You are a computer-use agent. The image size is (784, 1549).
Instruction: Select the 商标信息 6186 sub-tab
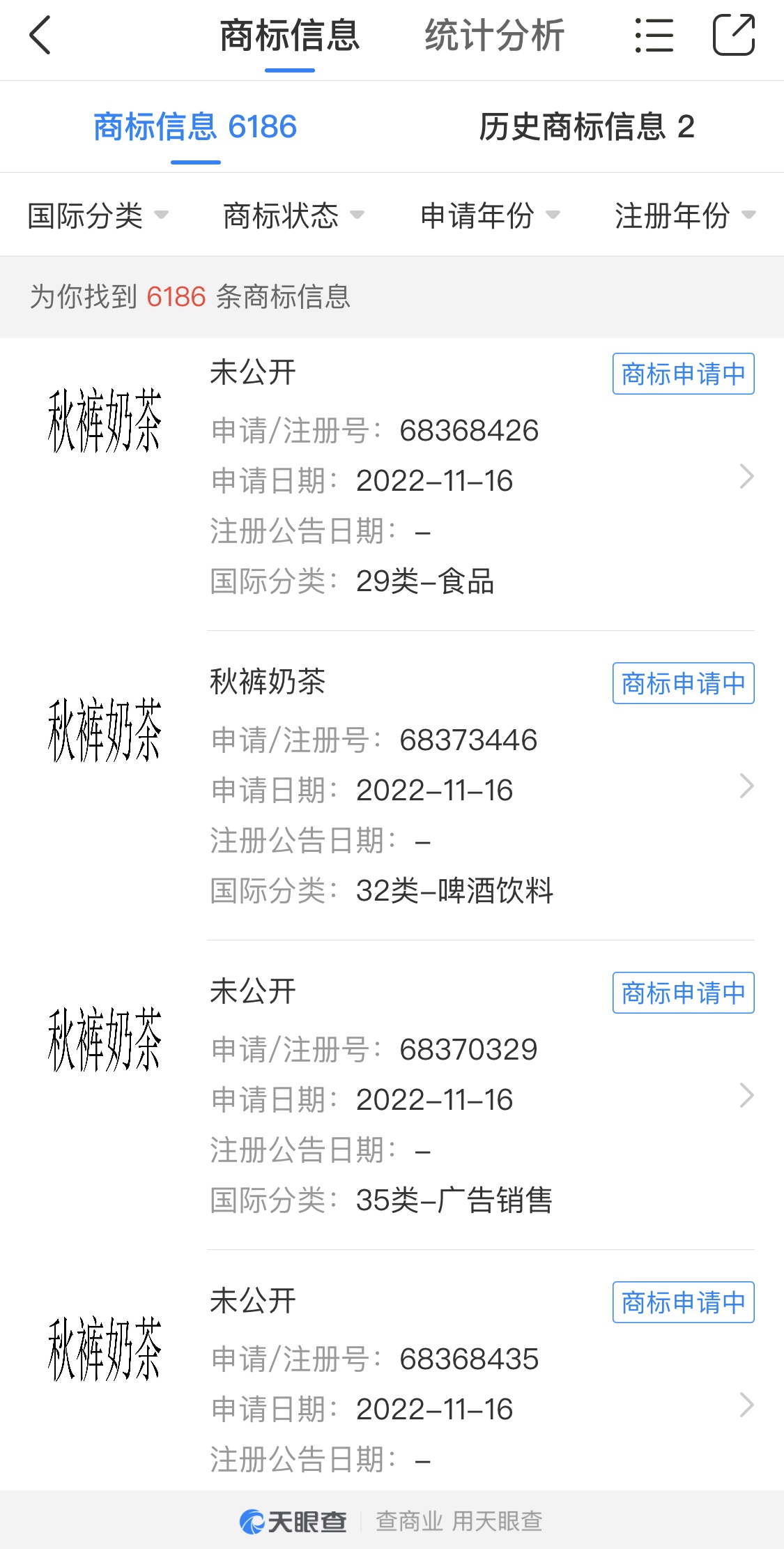[x=195, y=127]
